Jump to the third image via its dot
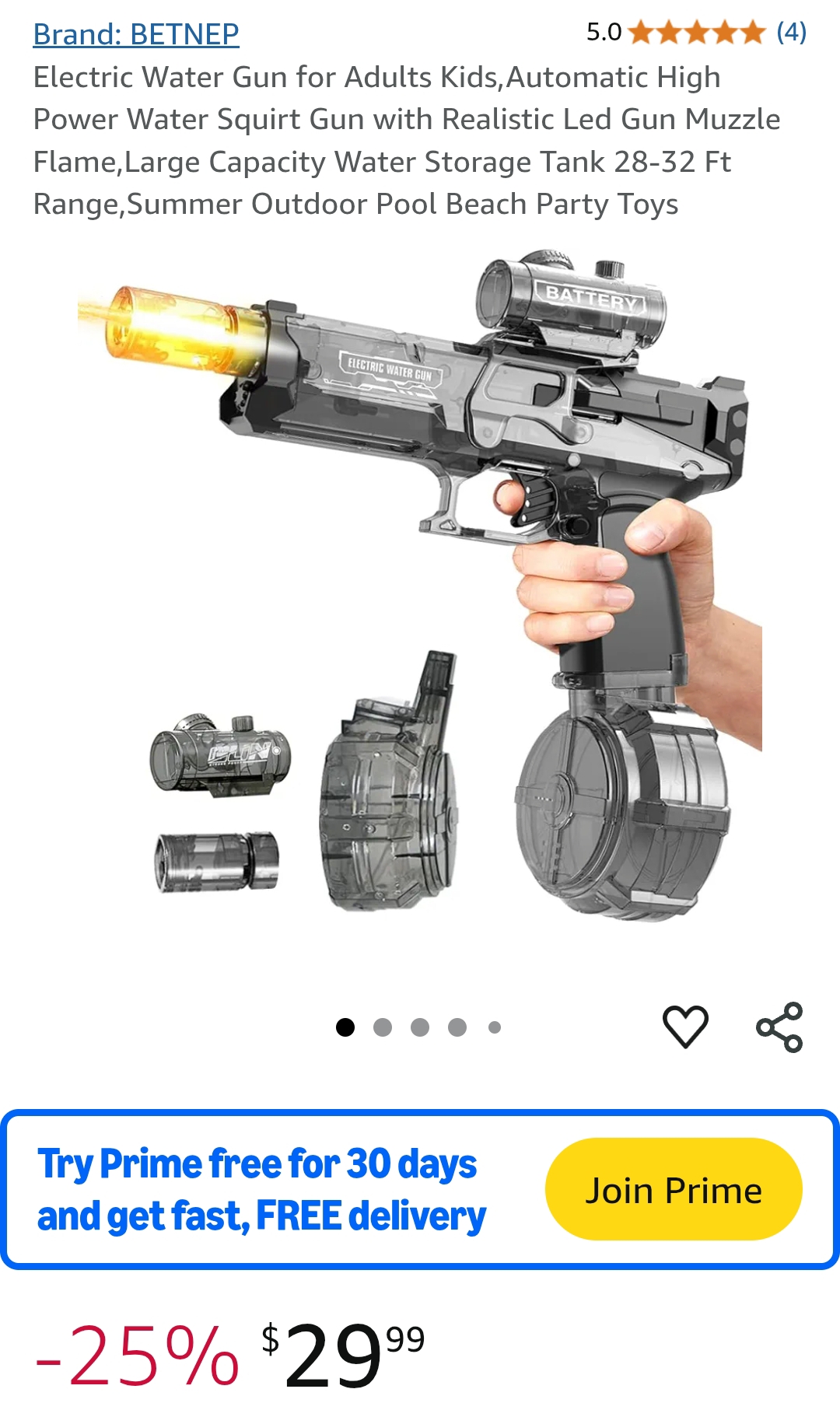 click(x=420, y=1026)
